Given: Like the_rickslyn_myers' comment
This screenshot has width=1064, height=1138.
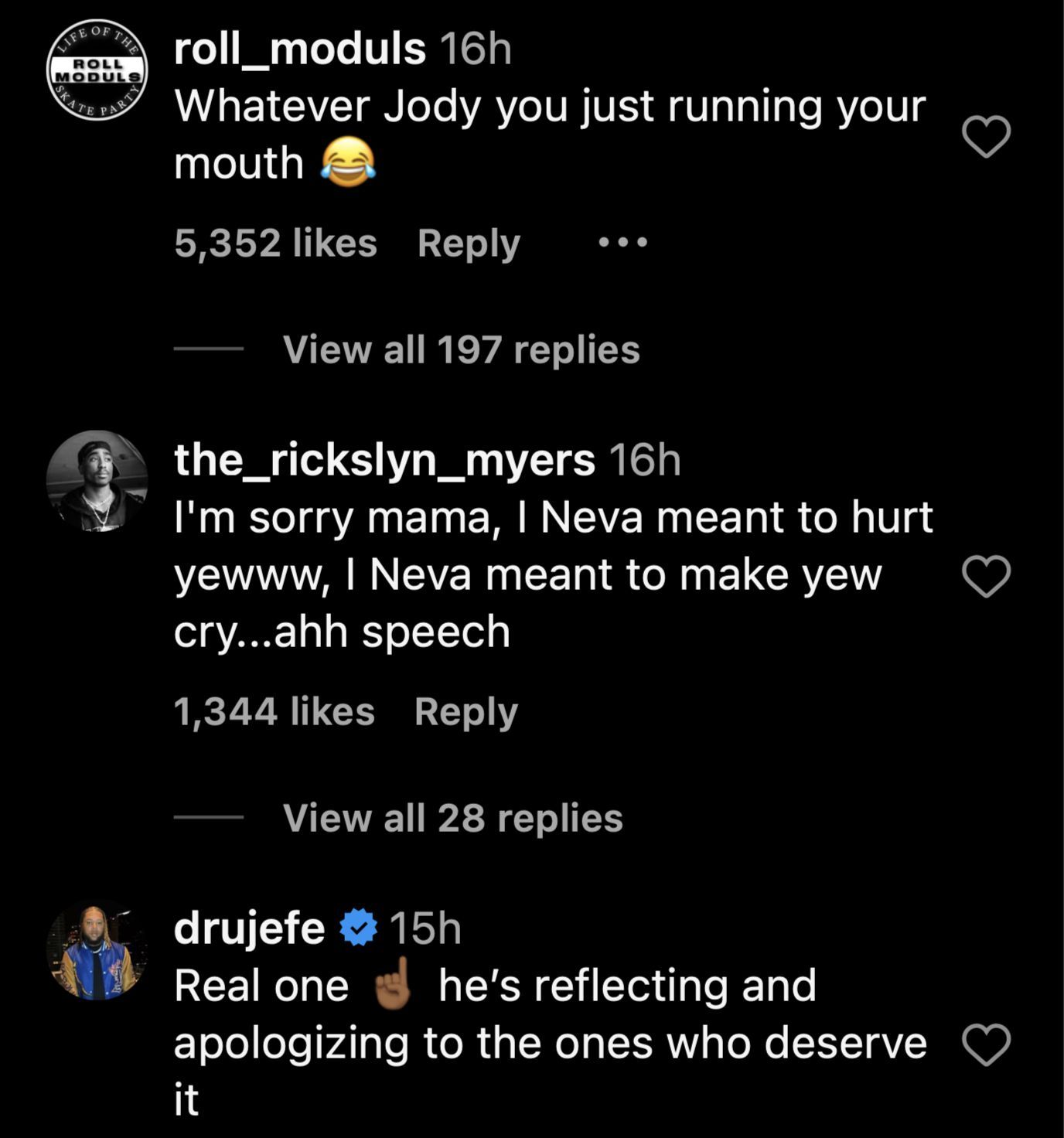Looking at the screenshot, I should point(986,577).
